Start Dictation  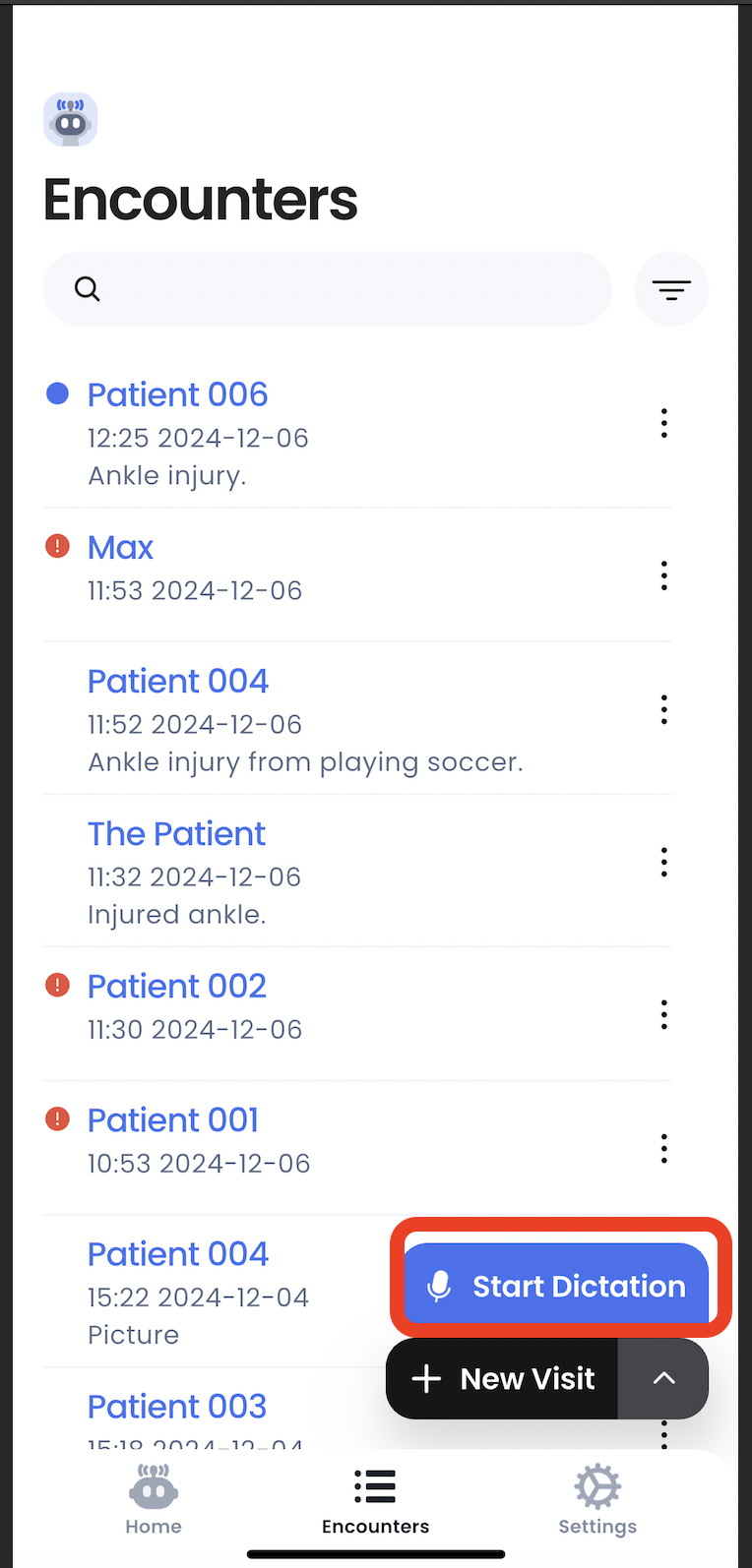tap(557, 1286)
